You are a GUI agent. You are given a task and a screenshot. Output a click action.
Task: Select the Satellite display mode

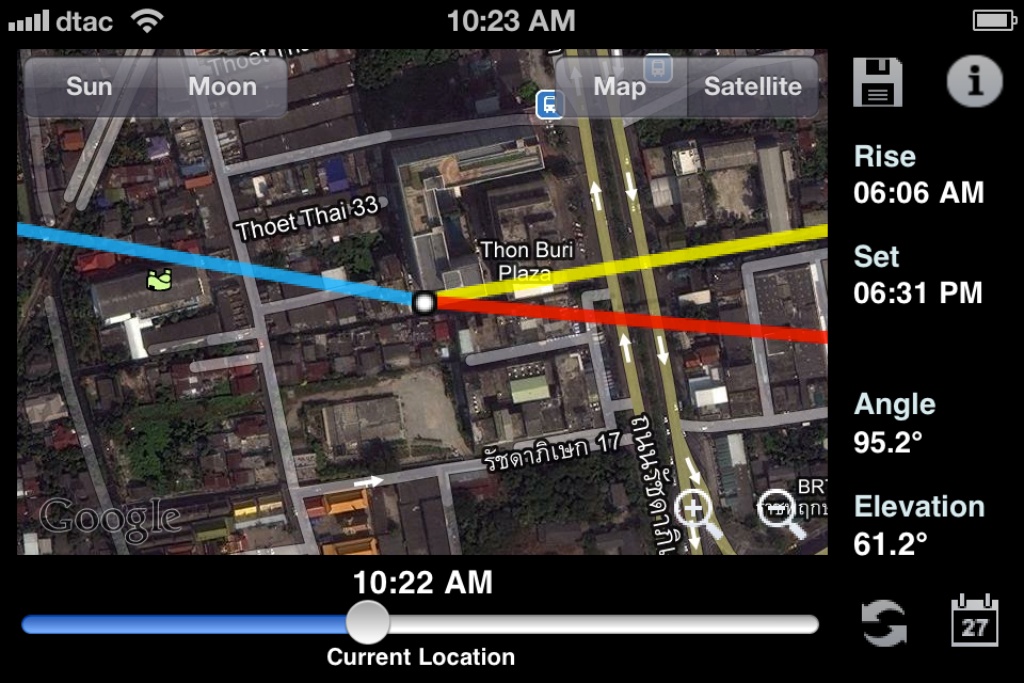(x=752, y=87)
